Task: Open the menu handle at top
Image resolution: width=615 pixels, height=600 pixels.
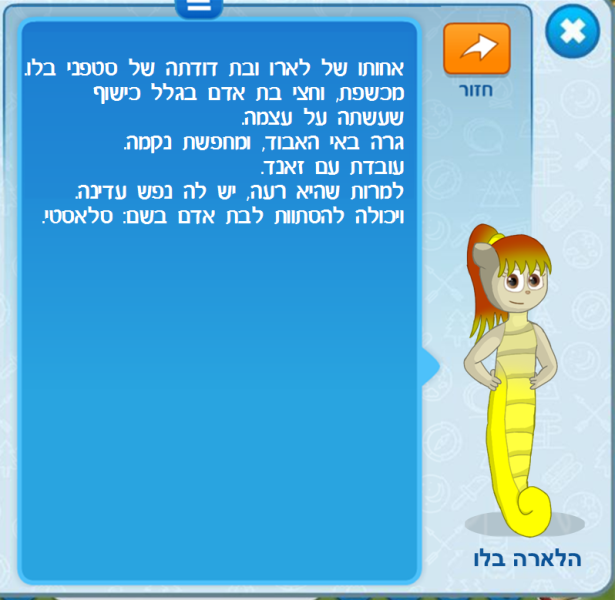Action: (x=198, y=6)
